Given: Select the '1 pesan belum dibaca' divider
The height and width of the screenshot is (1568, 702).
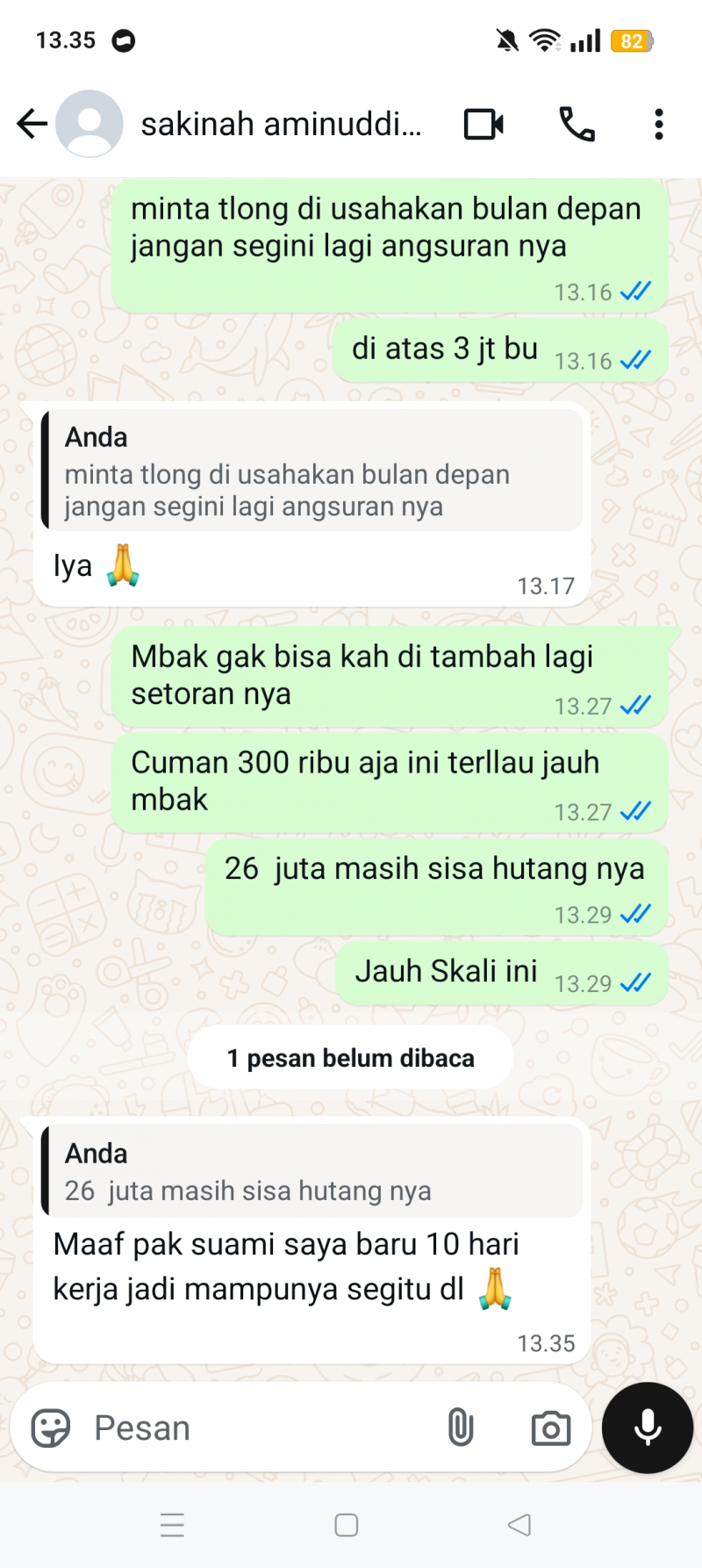Looking at the screenshot, I should point(350,1057).
